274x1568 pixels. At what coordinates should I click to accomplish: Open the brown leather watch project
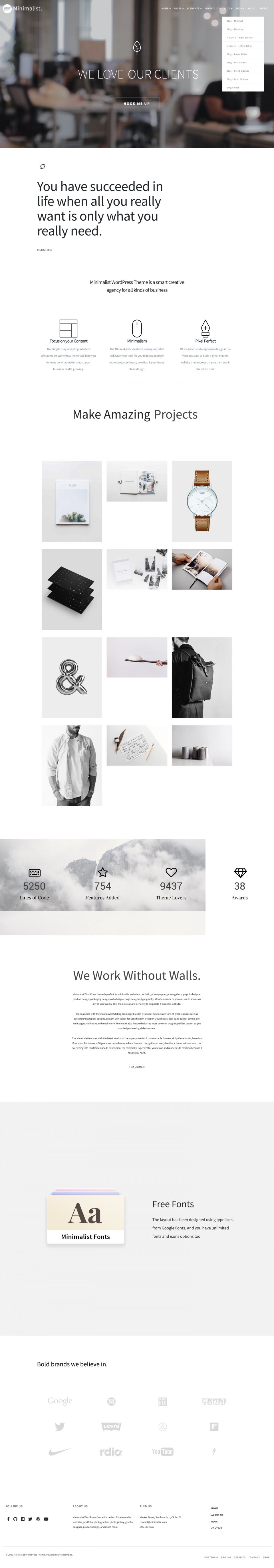click(202, 501)
